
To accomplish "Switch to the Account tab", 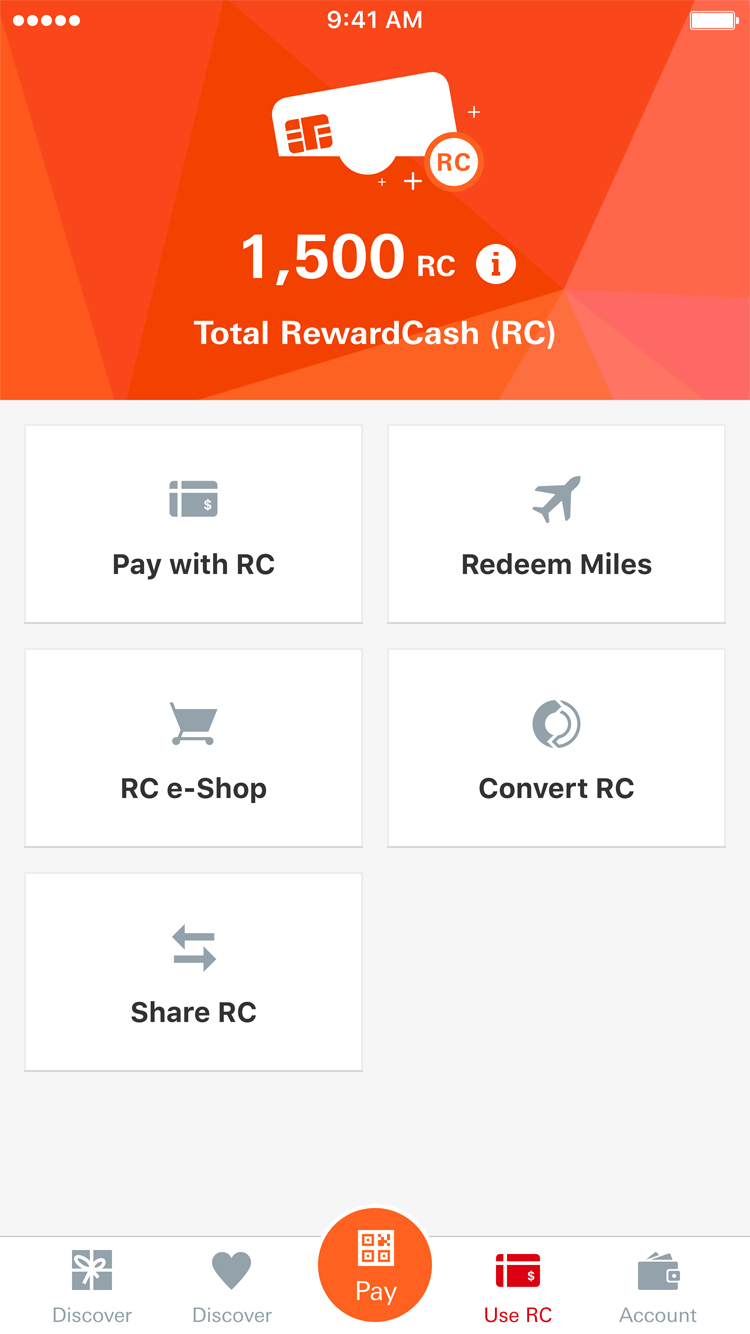I will click(657, 1285).
